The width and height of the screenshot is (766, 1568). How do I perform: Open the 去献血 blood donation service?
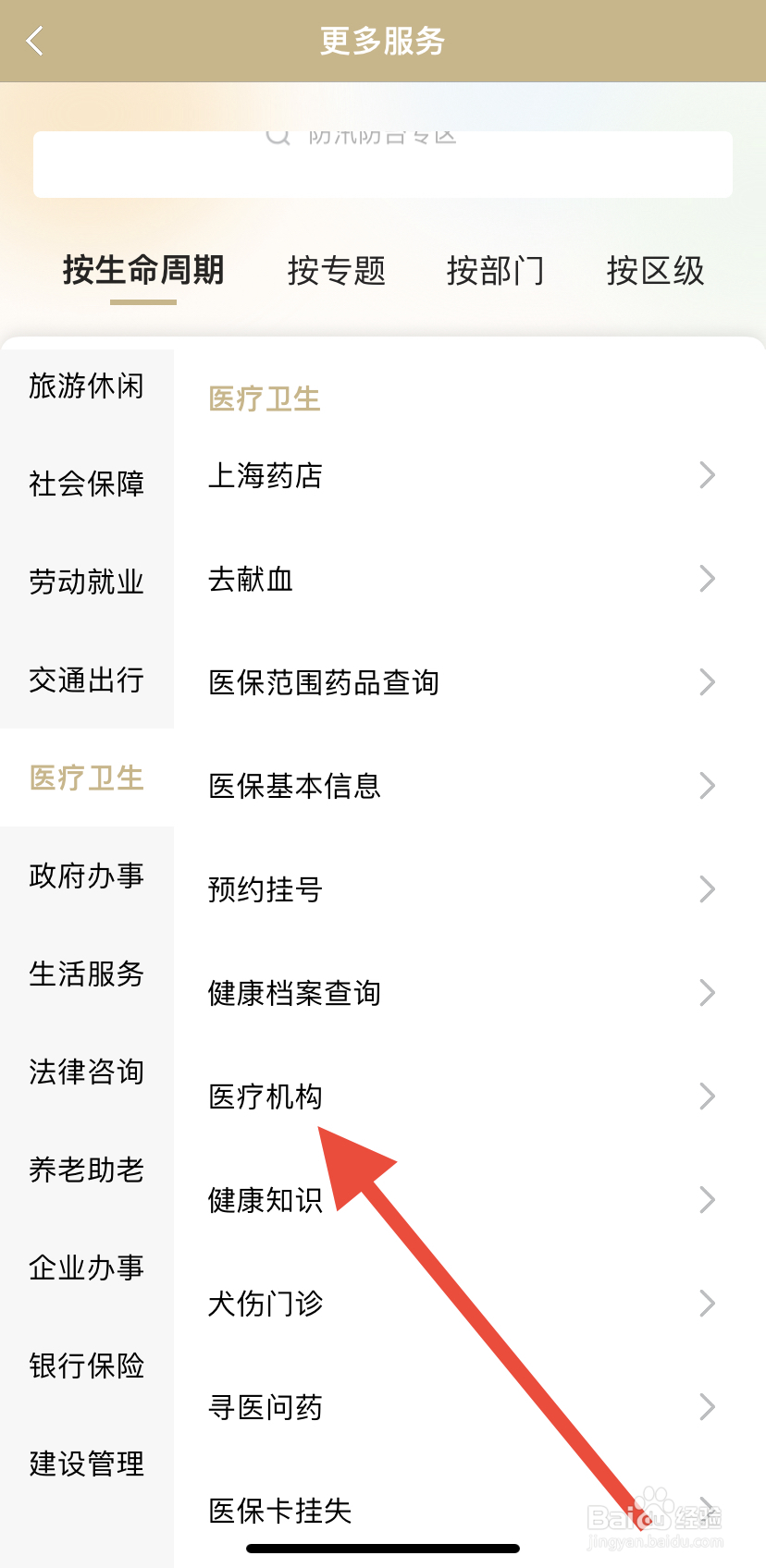249,579
